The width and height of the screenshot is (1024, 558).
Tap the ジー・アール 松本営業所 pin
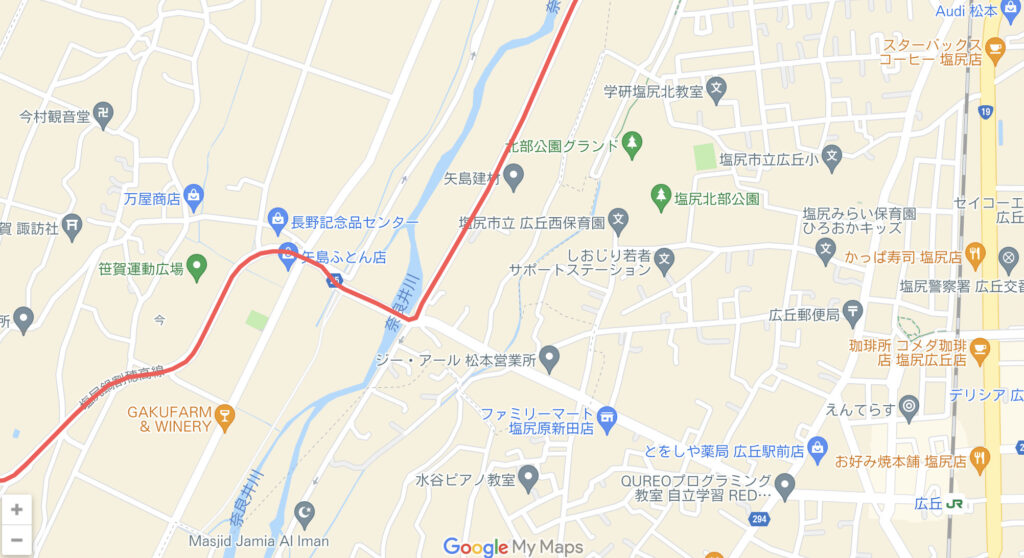549,358
